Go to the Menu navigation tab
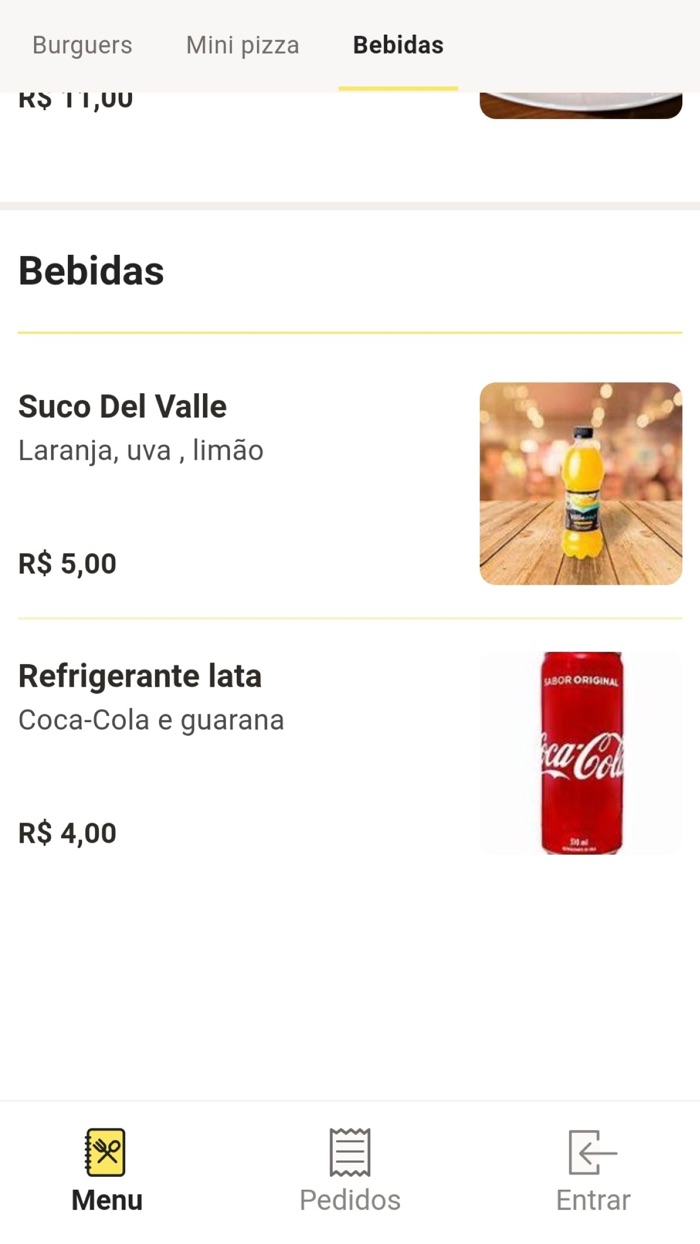The width and height of the screenshot is (700, 1244). click(106, 1170)
